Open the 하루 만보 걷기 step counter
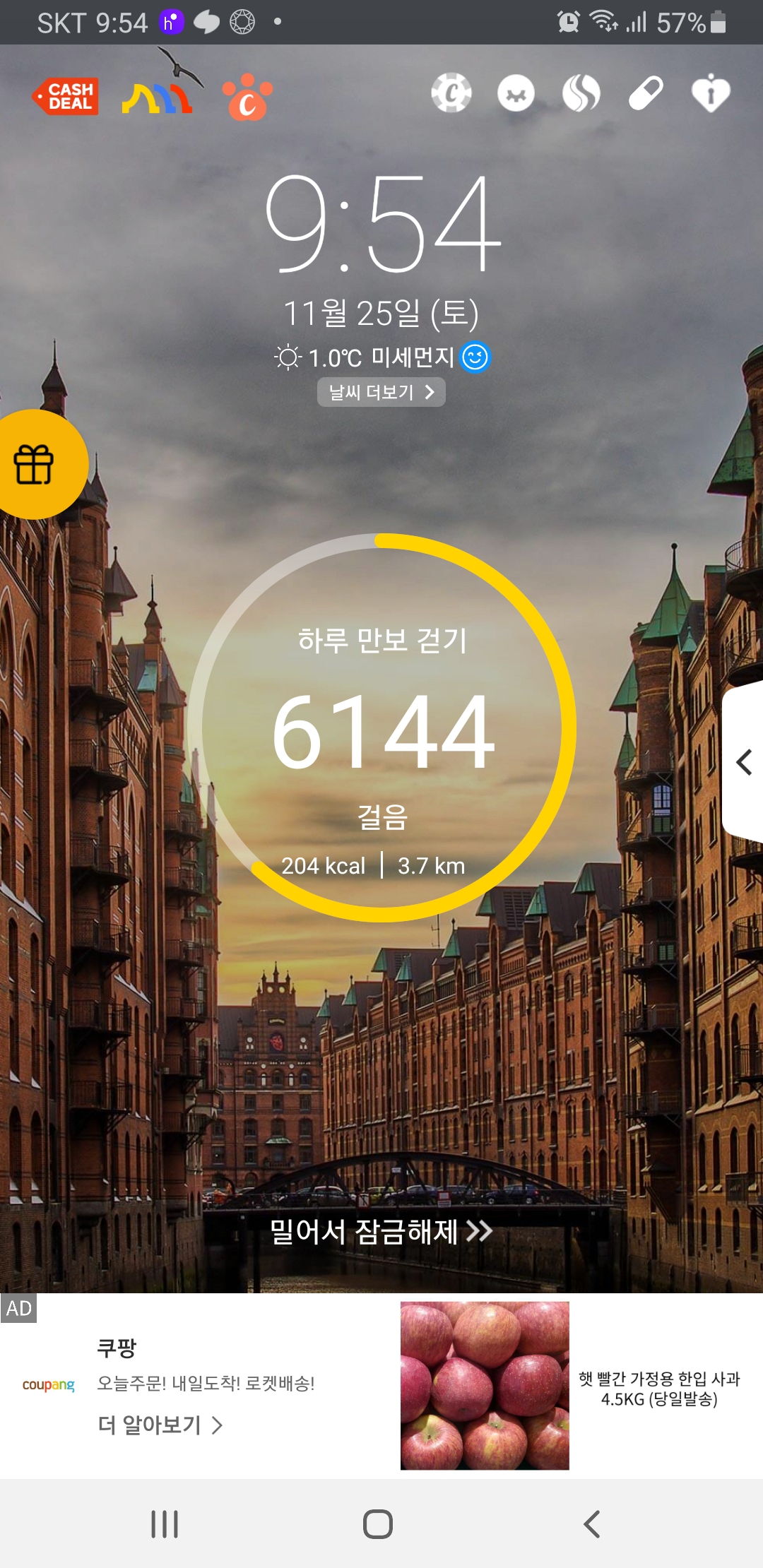 [x=382, y=727]
